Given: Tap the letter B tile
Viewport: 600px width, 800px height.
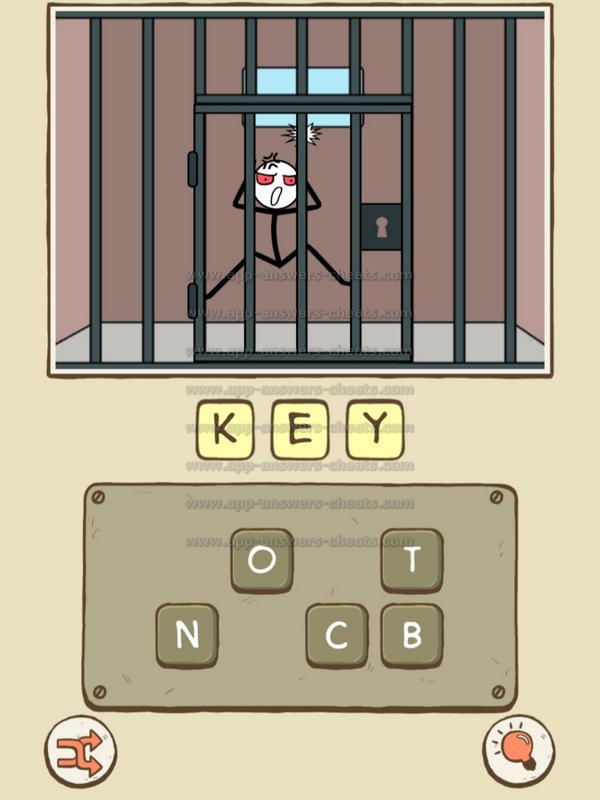Looking at the screenshot, I should pyautogui.click(x=411, y=635).
